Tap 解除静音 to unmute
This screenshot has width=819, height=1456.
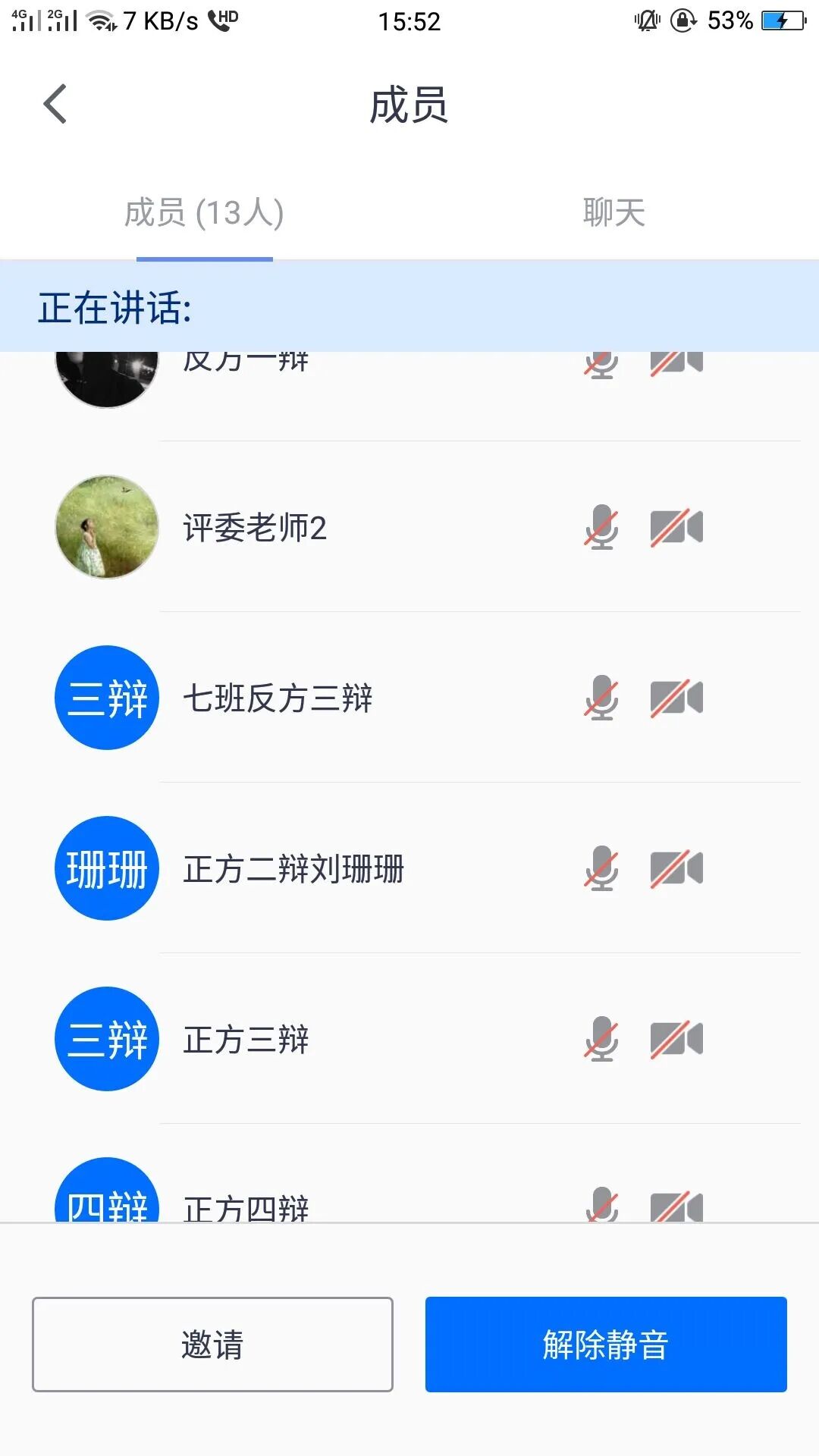coord(606,1345)
